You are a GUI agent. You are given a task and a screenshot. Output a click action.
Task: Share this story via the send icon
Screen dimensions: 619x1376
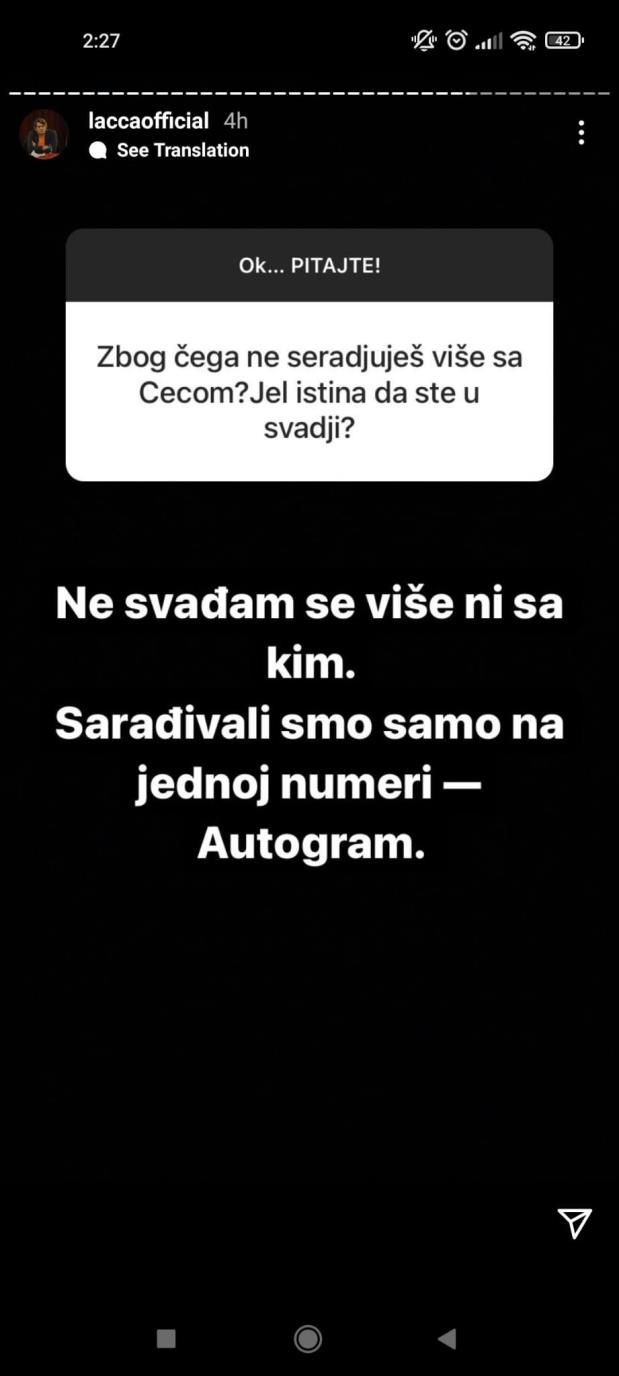pos(574,1222)
